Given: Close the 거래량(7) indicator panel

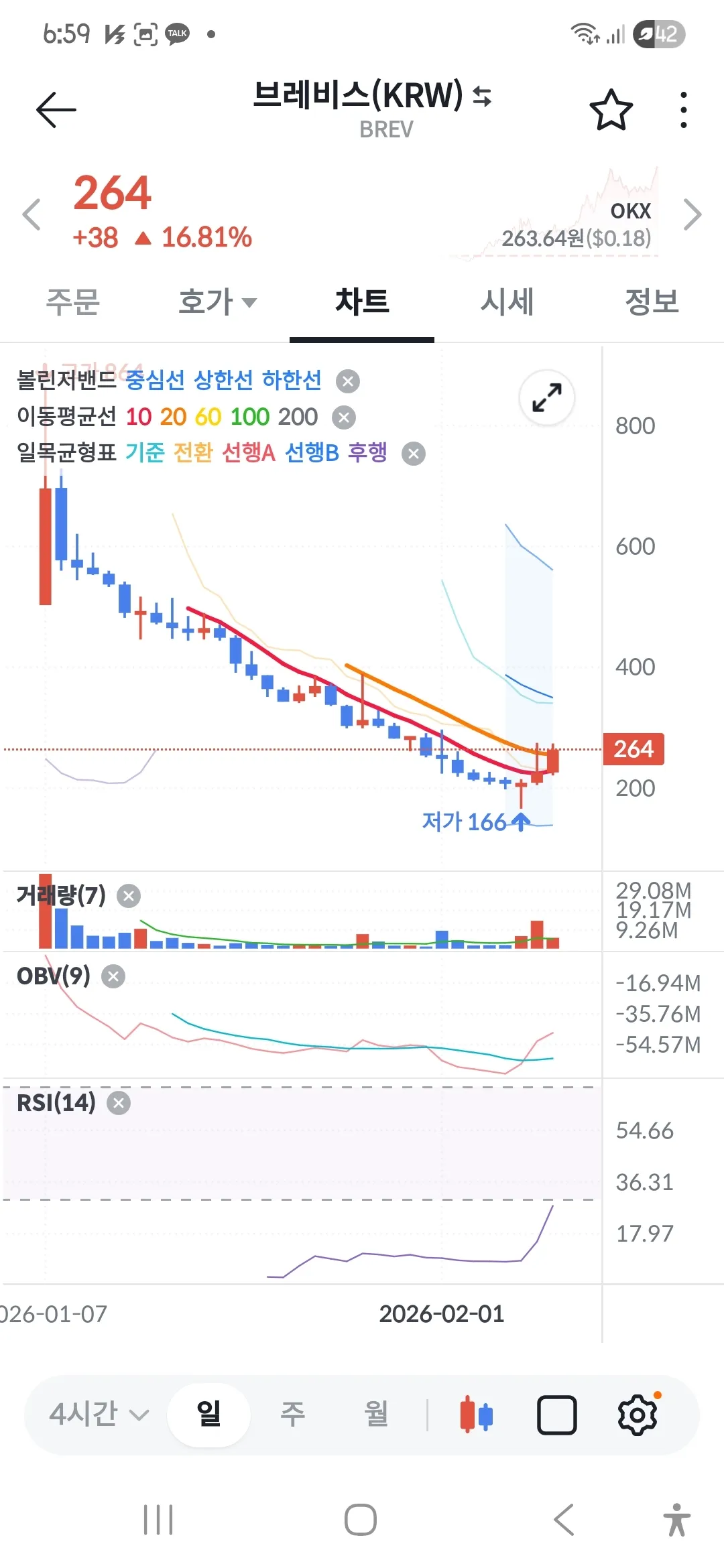Looking at the screenshot, I should [129, 896].
